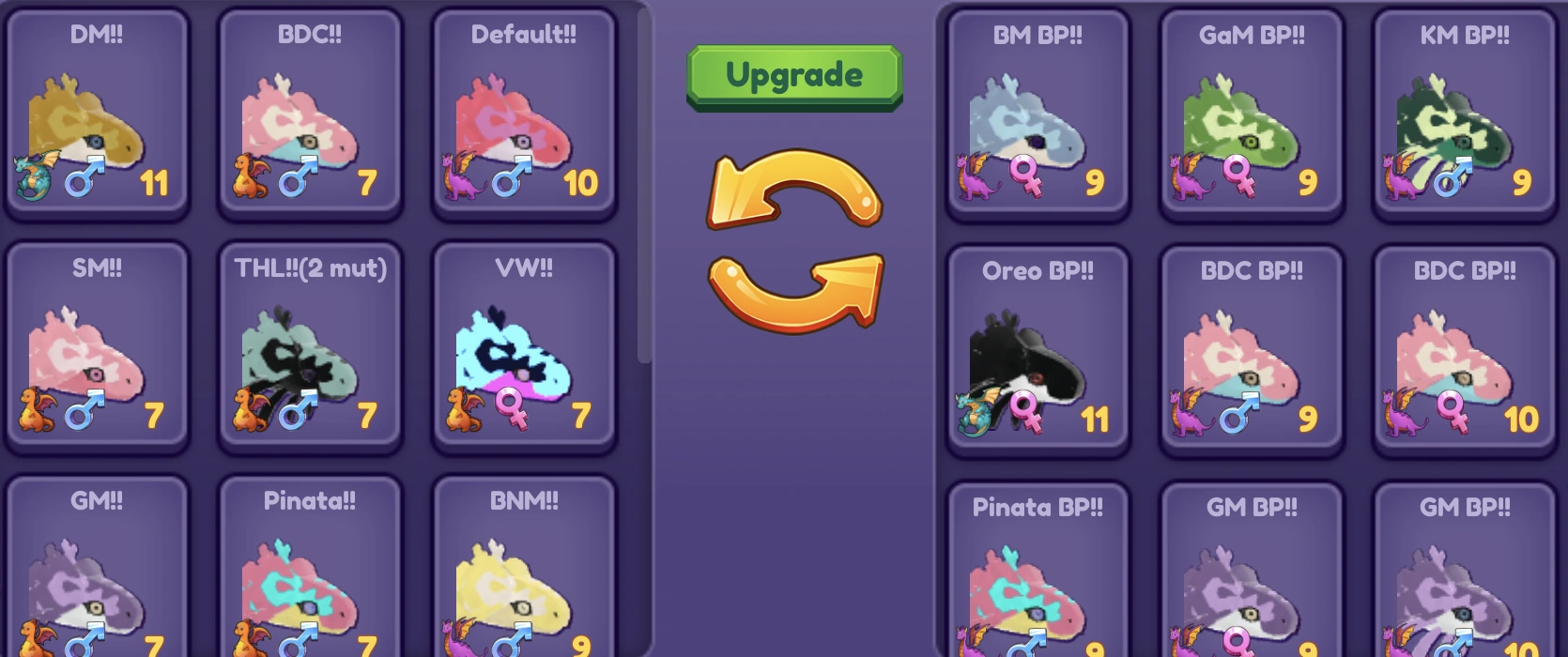This screenshot has height=657, width=1568.
Task: Choose the KM BP!! card
Action: 1465,115
